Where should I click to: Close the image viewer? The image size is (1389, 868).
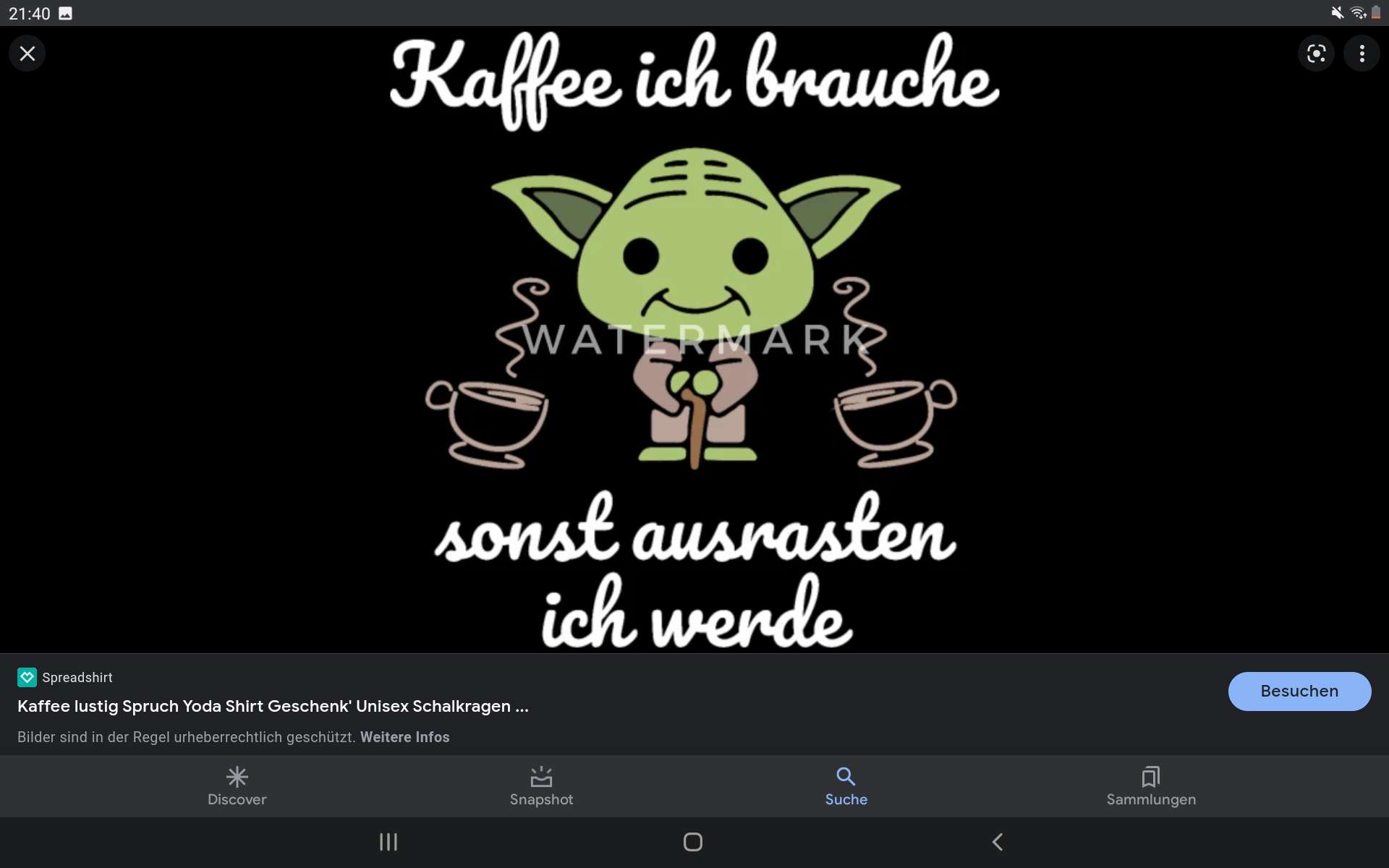coord(27,54)
